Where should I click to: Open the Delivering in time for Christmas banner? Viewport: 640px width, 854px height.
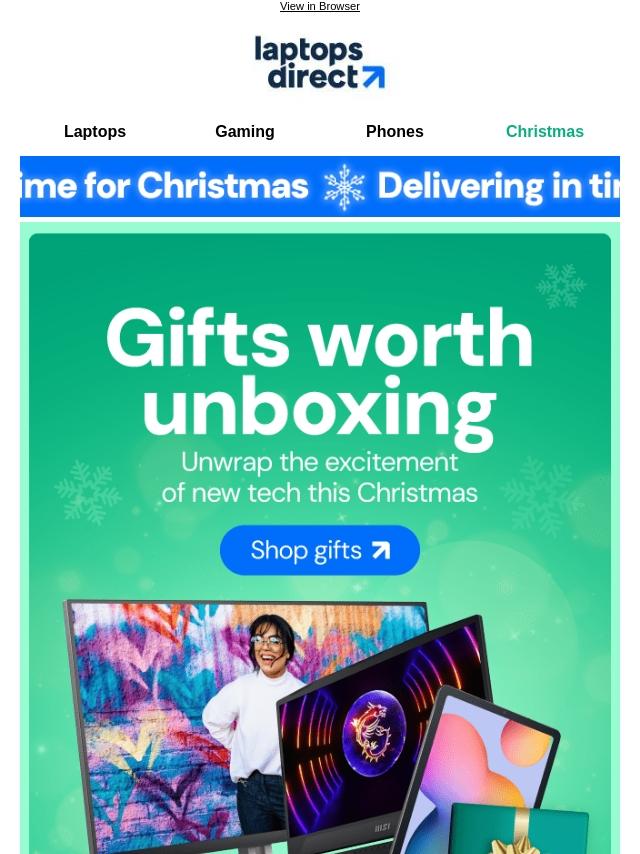(320, 187)
